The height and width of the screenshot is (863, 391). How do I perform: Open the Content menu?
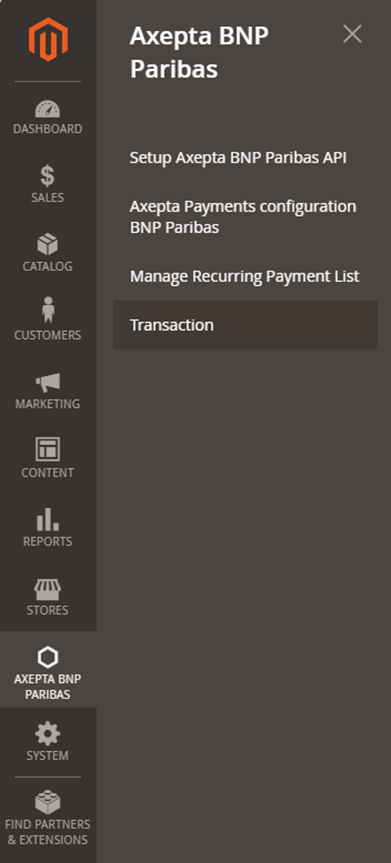[48, 460]
